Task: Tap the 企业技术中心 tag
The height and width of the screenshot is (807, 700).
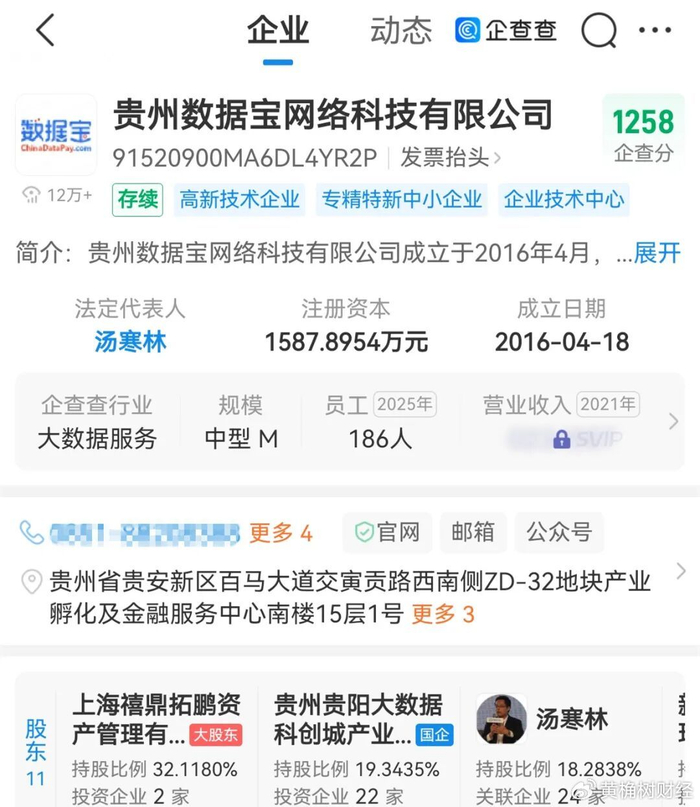Action: pyautogui.click(x=564, y=200)
